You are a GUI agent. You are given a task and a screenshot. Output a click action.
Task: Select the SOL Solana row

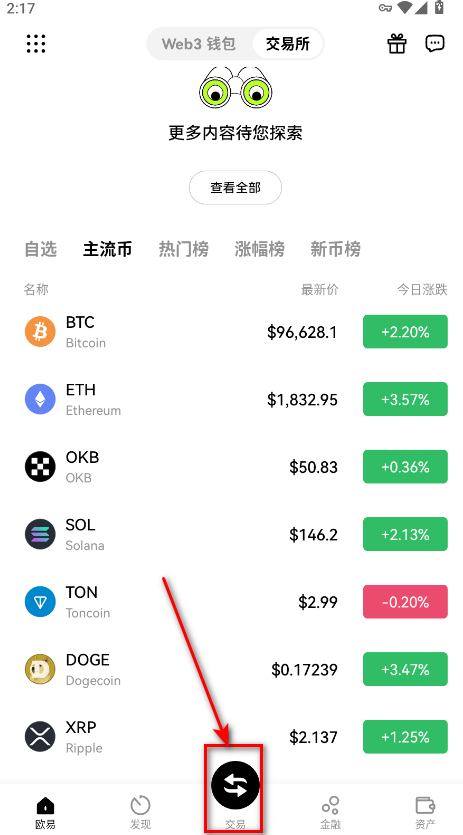click(x=235, y=534)
